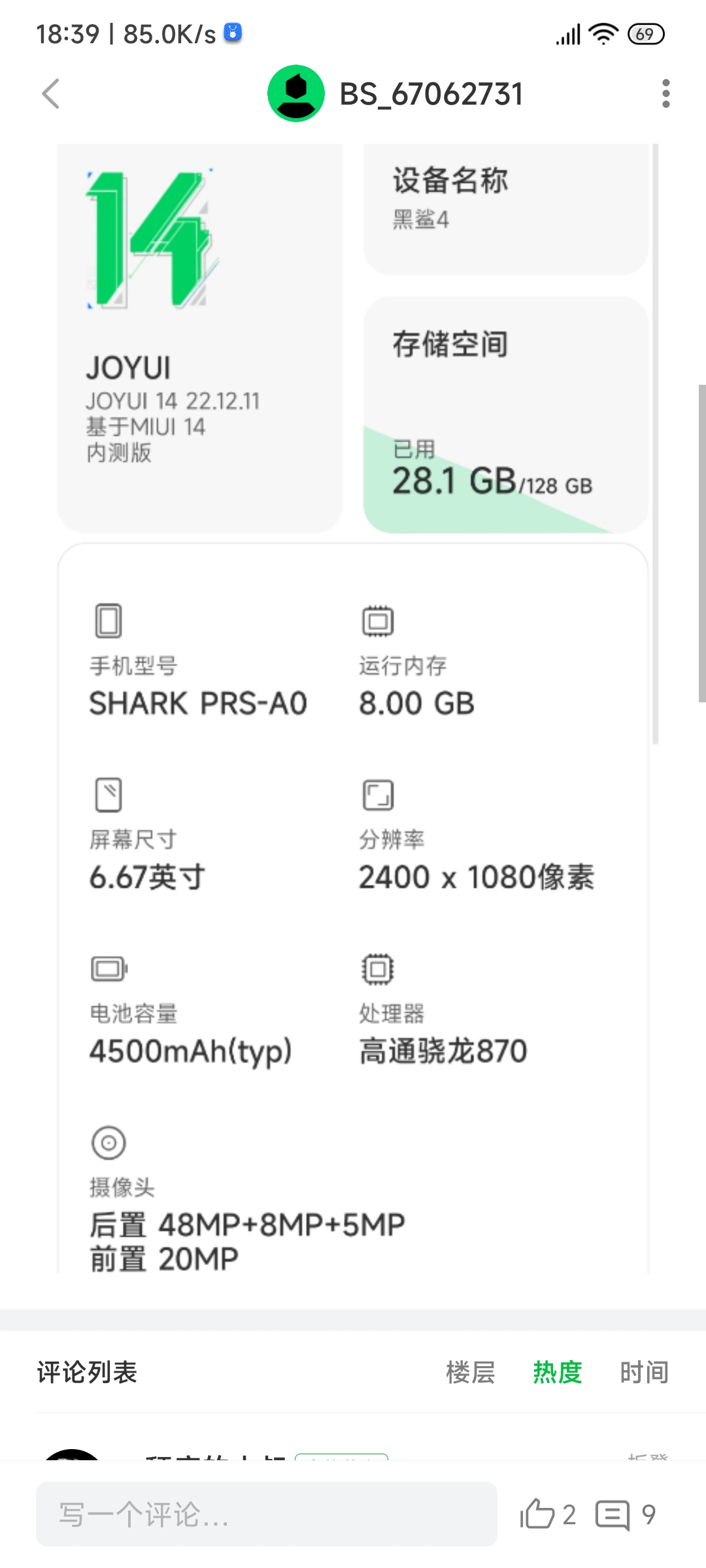Tap the 写一个评论 comment box
This screenshot has width=706, height=1568.
(x=267, y=1514)
